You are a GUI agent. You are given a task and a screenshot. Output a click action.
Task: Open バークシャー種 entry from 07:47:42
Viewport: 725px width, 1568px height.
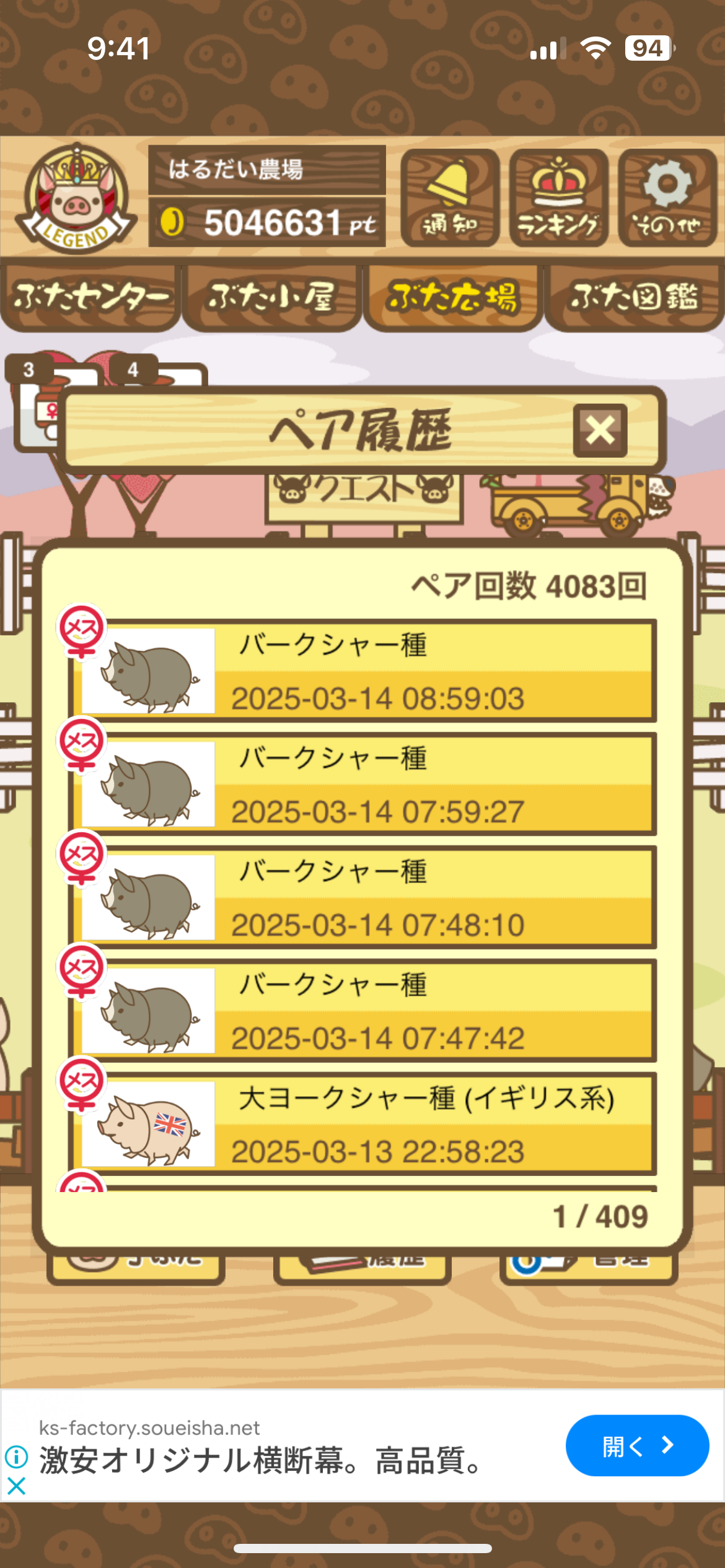362,1011
